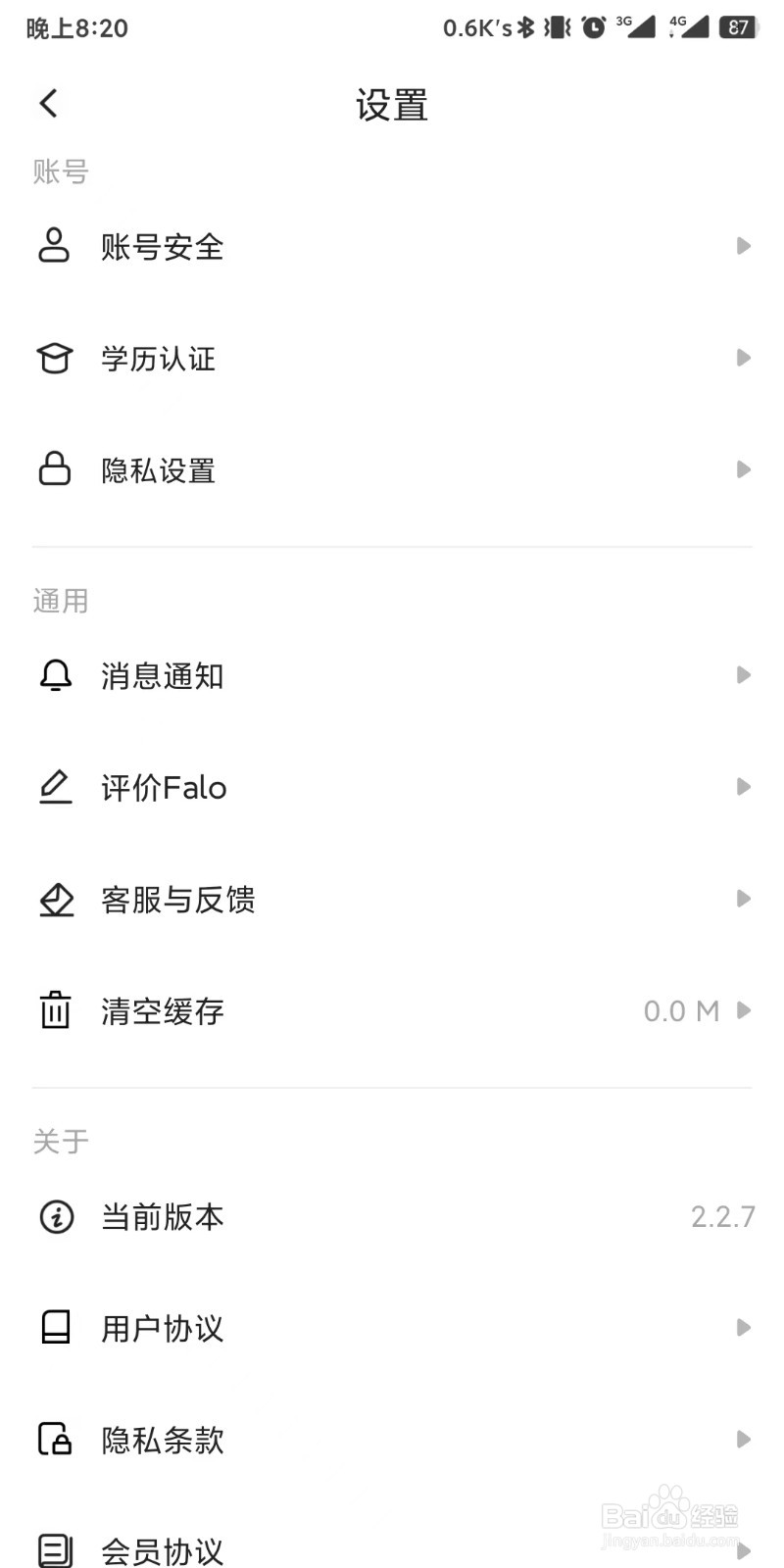Go back from the 设置 page

(49, 103)
